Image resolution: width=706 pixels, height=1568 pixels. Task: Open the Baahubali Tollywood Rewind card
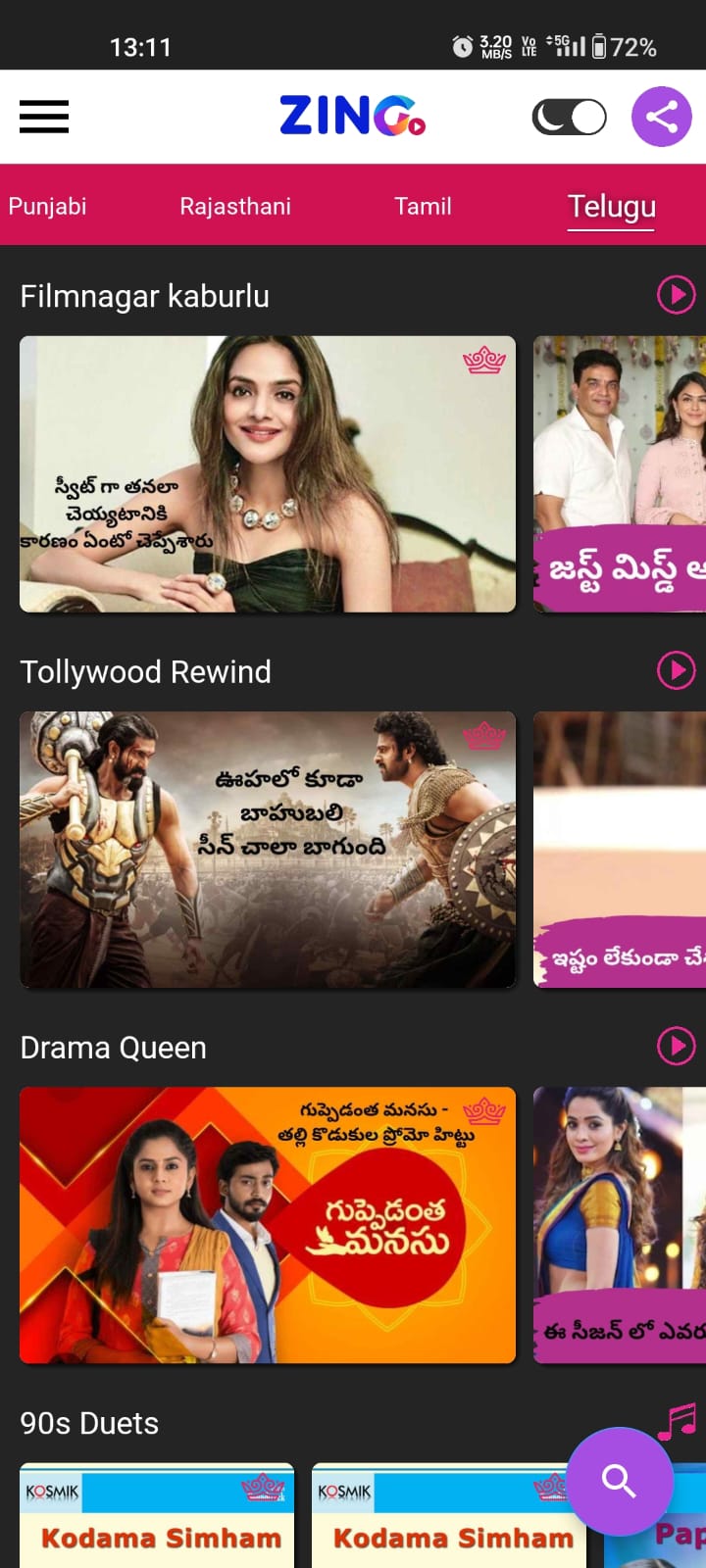(268, 850)
